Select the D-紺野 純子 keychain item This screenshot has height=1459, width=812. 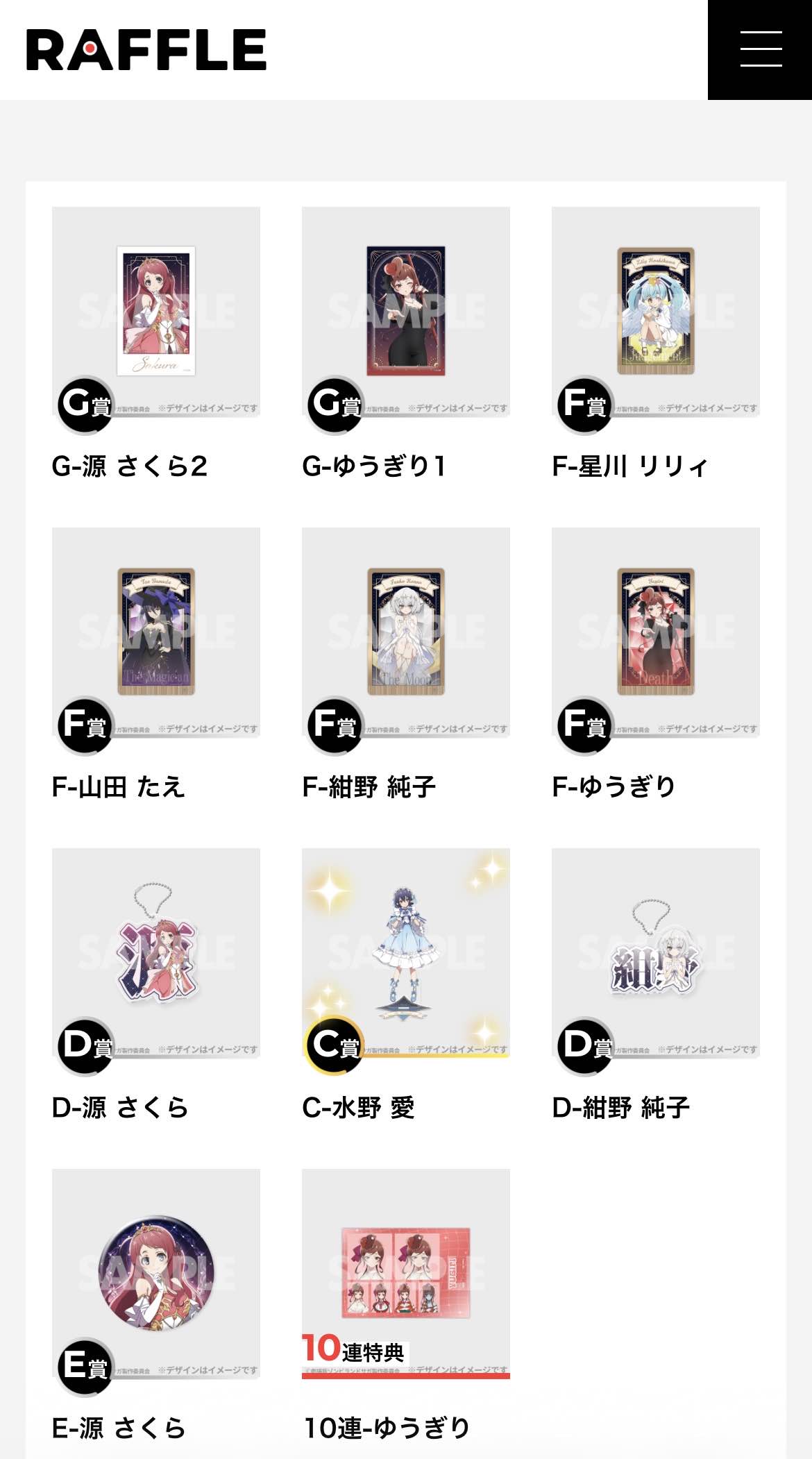click(656, 953)
